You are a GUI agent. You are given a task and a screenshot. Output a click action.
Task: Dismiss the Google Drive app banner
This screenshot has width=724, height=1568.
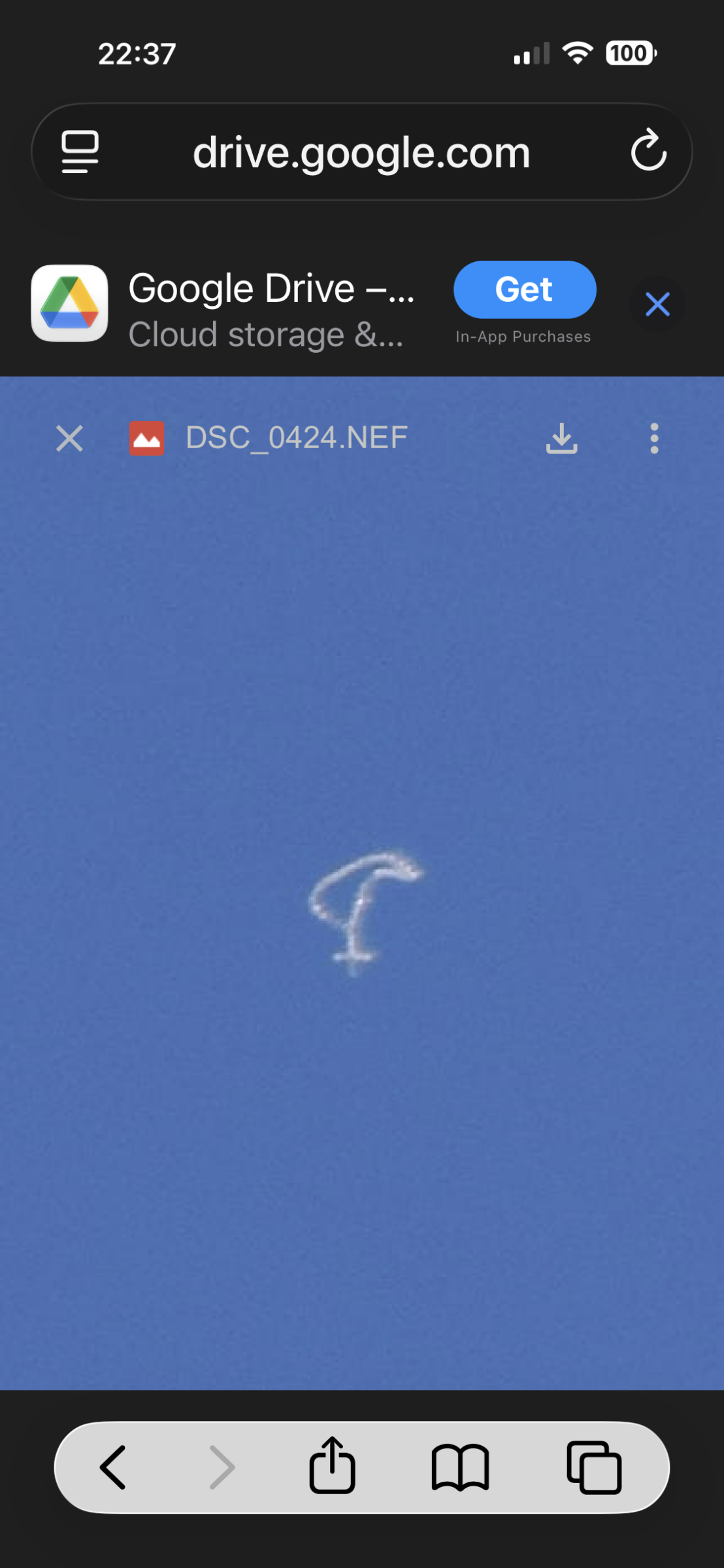(x=657, y=304)
